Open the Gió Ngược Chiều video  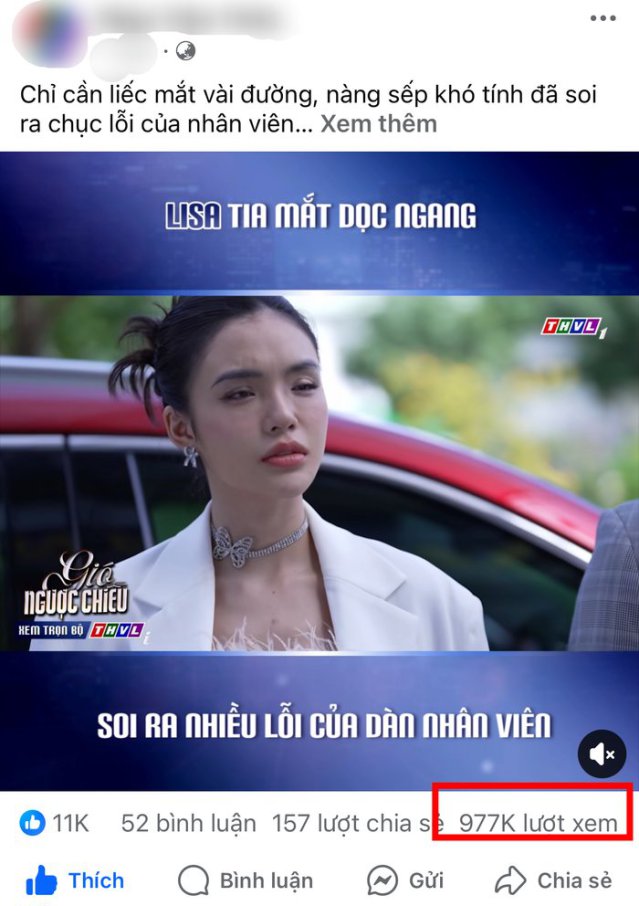point(319,470)
